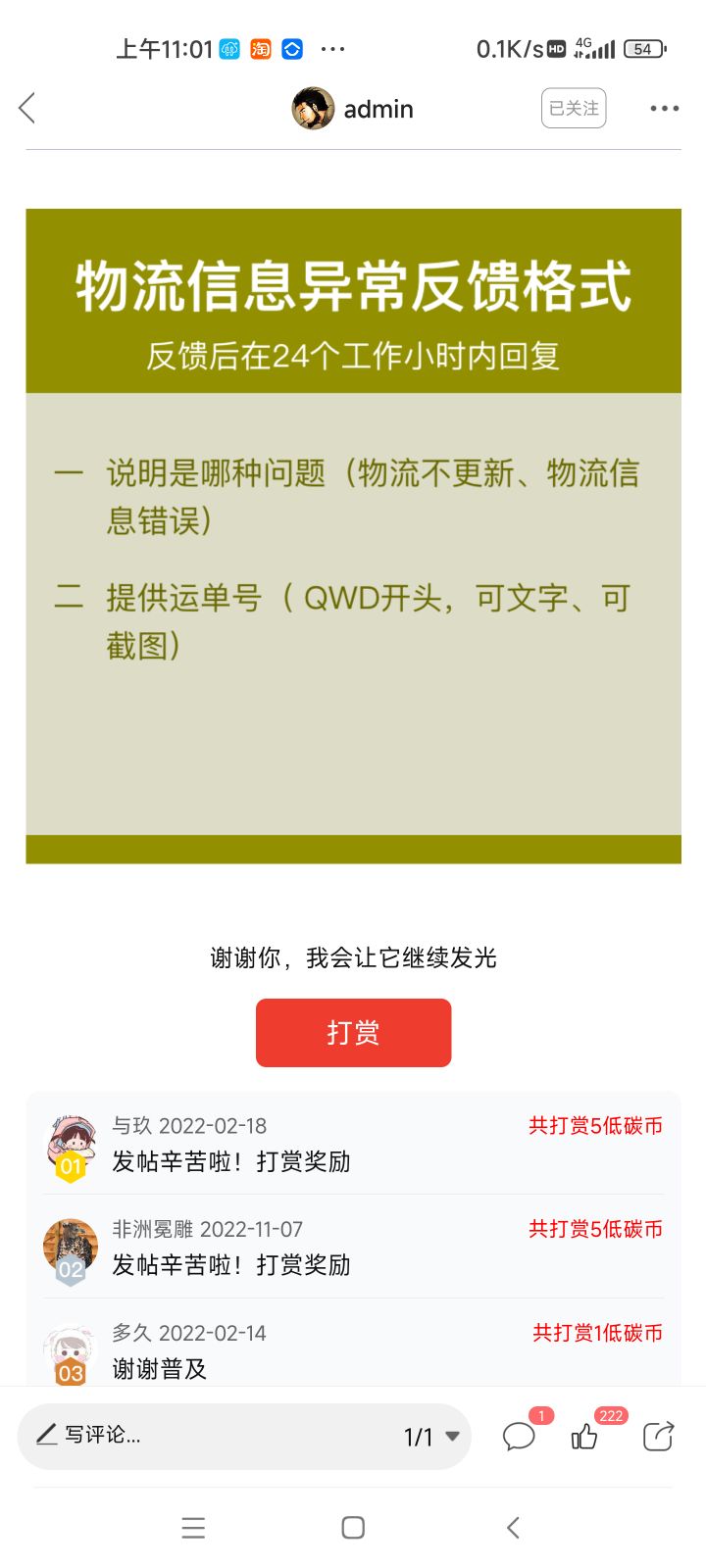The image size is (706, 1568).
Task: Tap the 已关注 follow button
Action: (574, 108)
